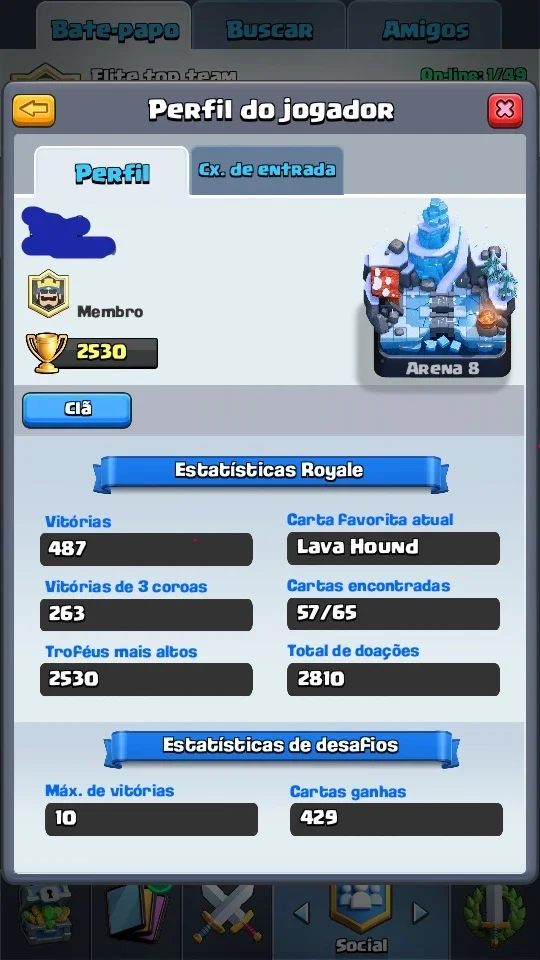Close the player profile dialog
Image resolution: width=540 pixels, height=960 pixels.
point(505,110)
